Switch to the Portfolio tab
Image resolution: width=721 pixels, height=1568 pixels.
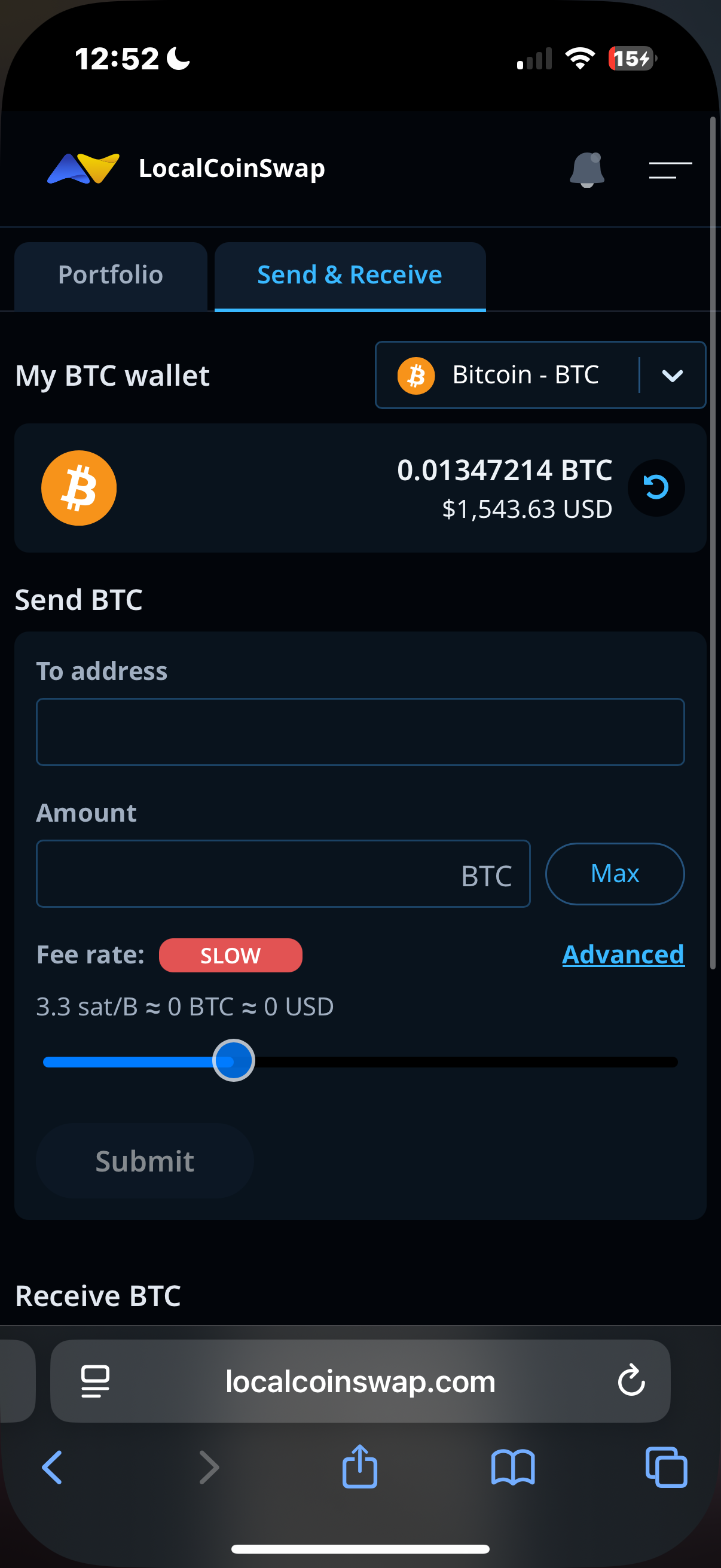111,275
